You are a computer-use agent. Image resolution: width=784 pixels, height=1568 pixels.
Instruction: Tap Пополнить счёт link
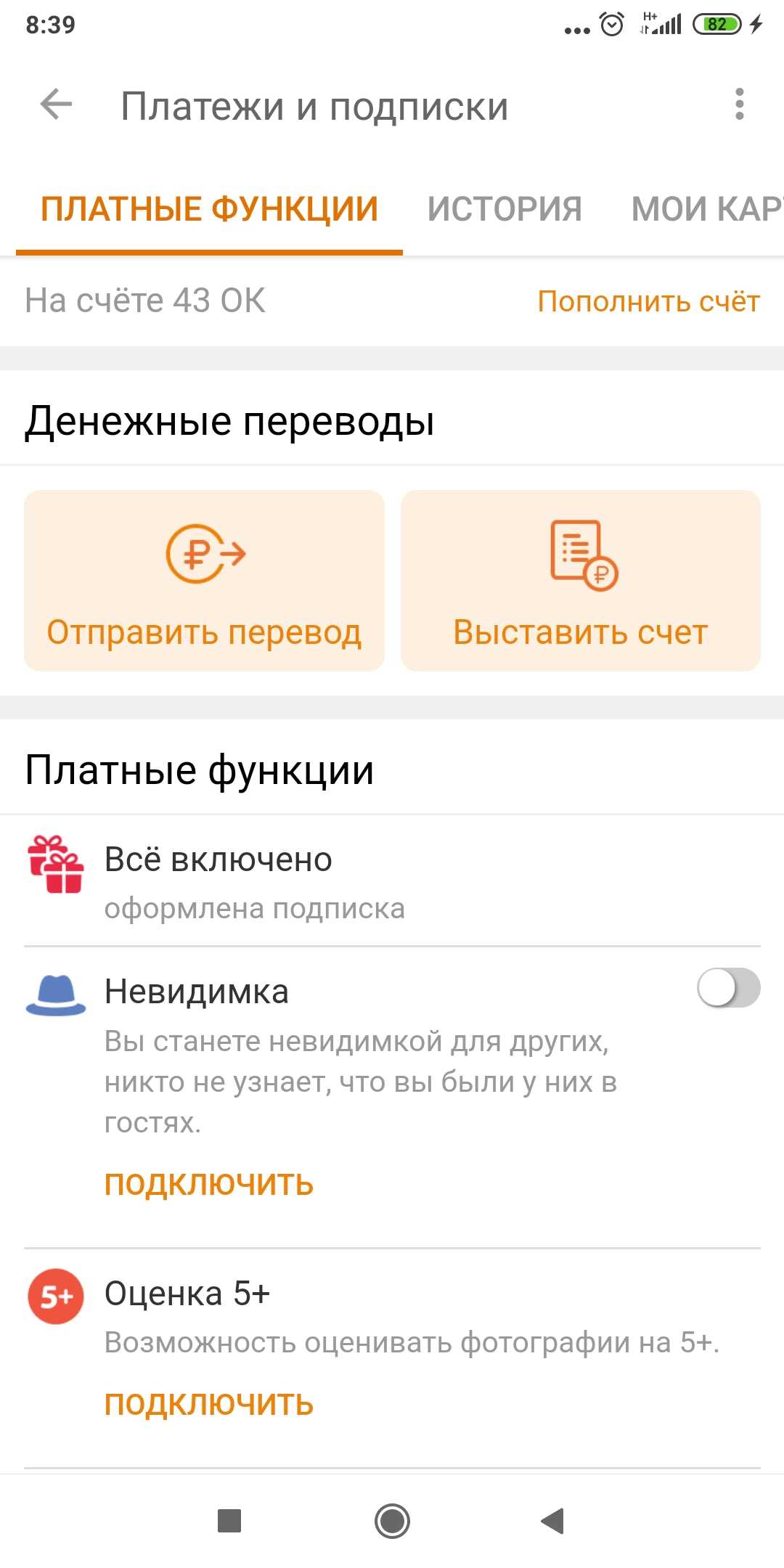point(648,301)
